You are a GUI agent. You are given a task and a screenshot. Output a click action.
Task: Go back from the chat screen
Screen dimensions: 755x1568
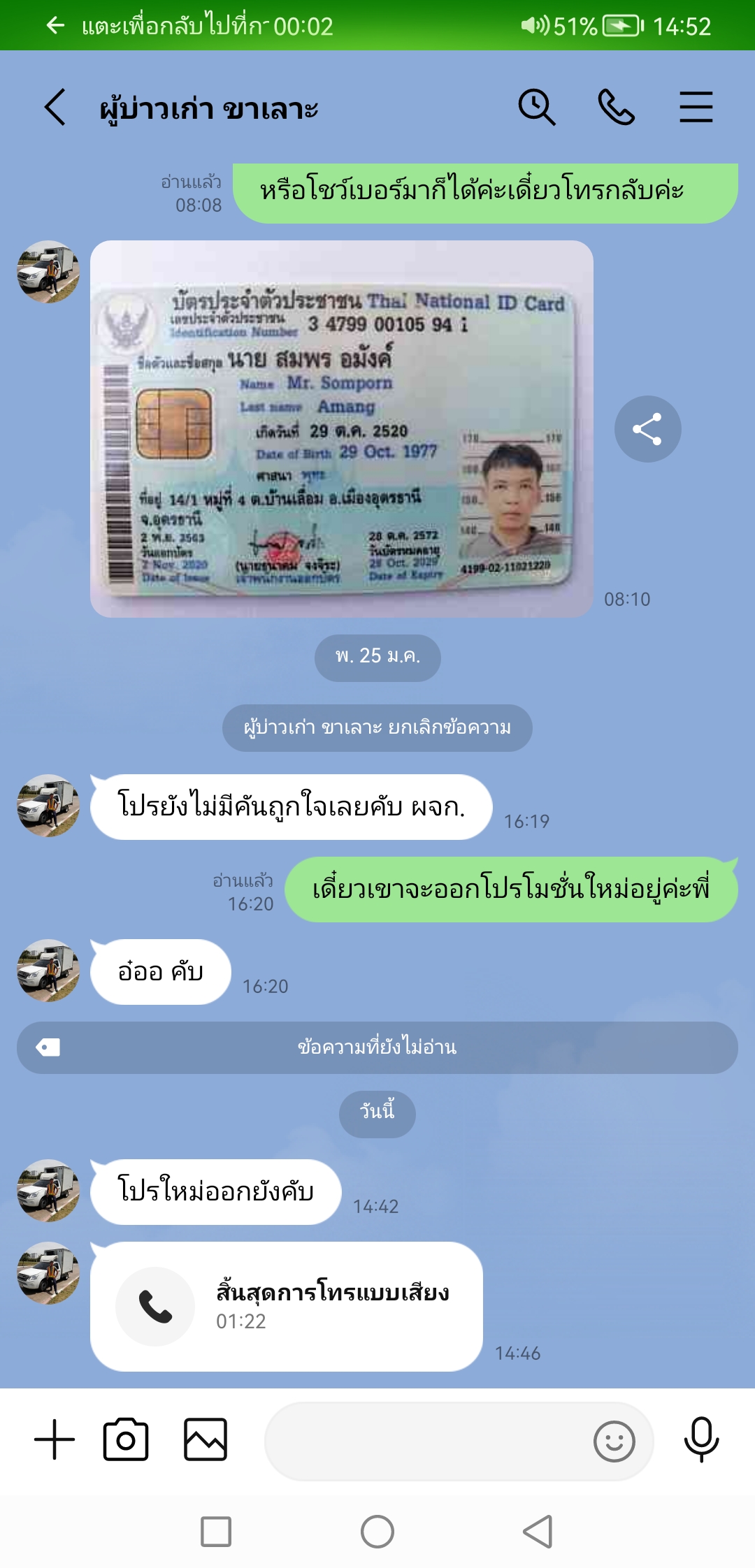[55, 108]
